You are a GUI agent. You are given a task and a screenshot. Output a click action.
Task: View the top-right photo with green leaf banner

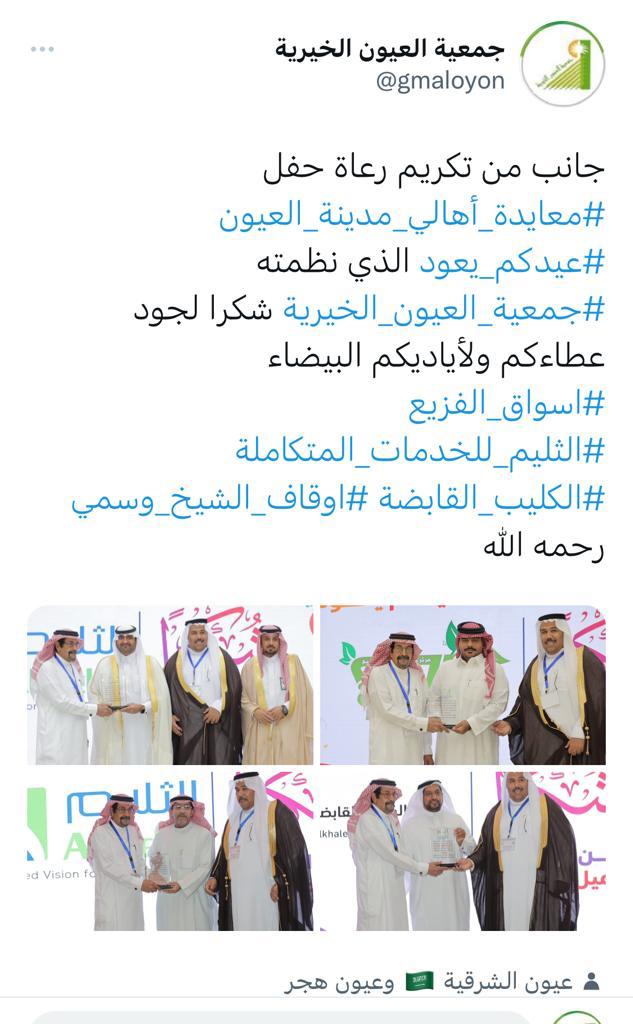coord(463,685)
